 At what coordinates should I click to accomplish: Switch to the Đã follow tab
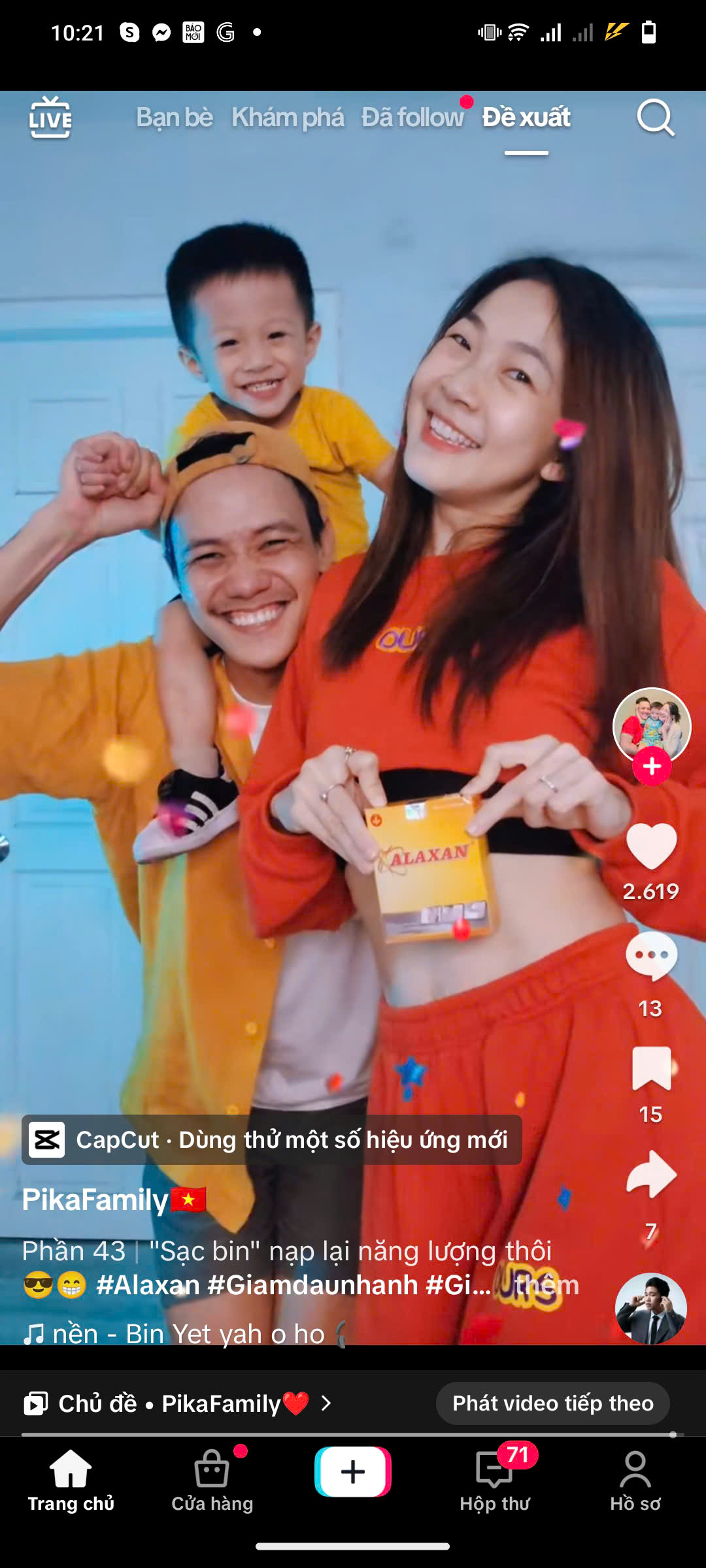[x=412, y=118]
